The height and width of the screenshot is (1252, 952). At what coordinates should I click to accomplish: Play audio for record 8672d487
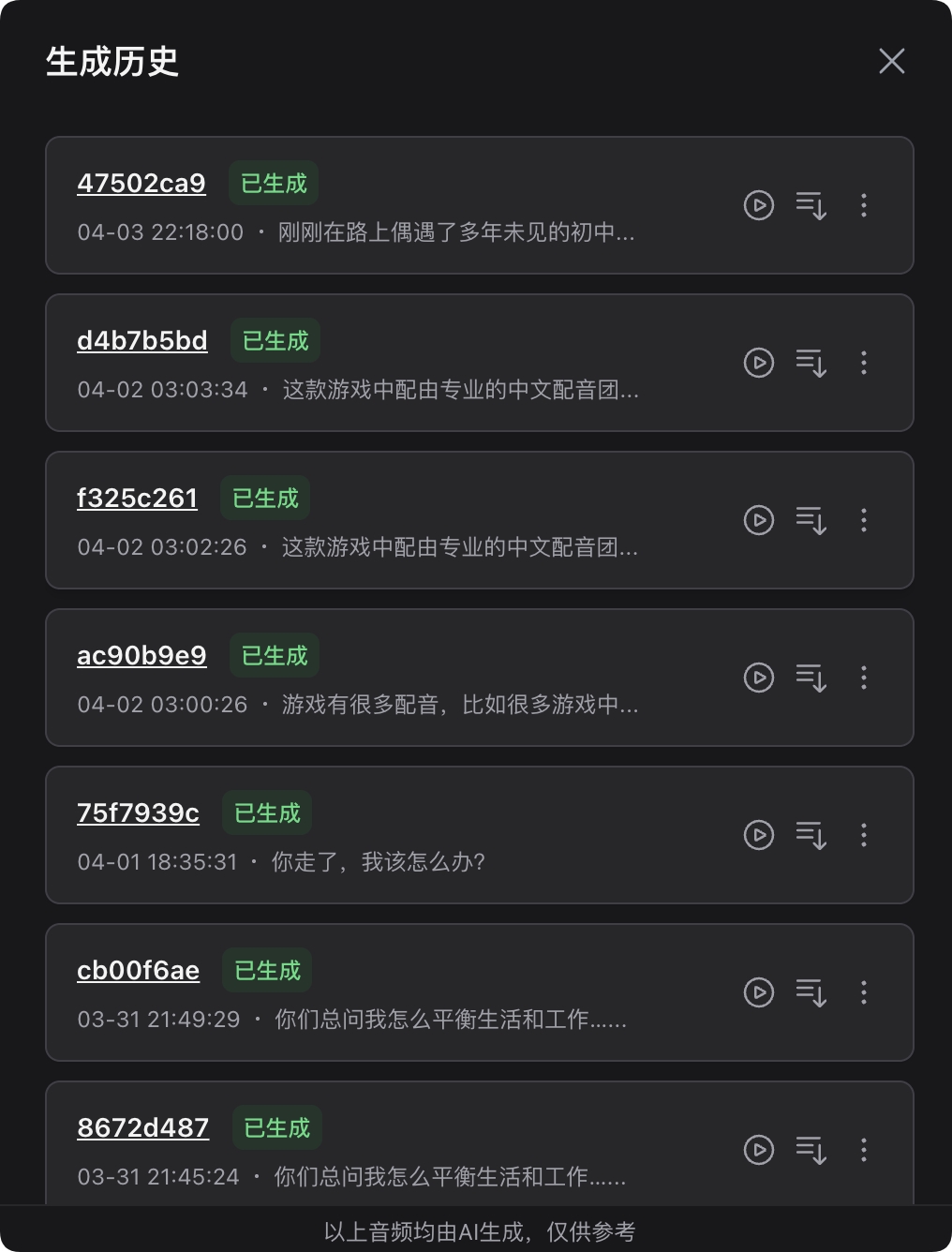(758, 1150)
